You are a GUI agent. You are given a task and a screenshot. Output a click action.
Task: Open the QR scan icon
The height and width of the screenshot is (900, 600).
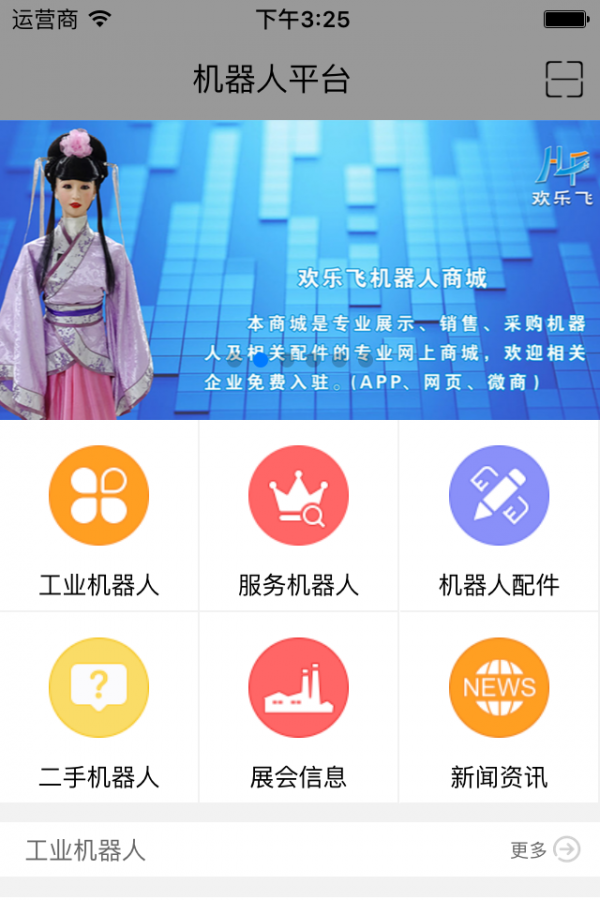(563, 79)
